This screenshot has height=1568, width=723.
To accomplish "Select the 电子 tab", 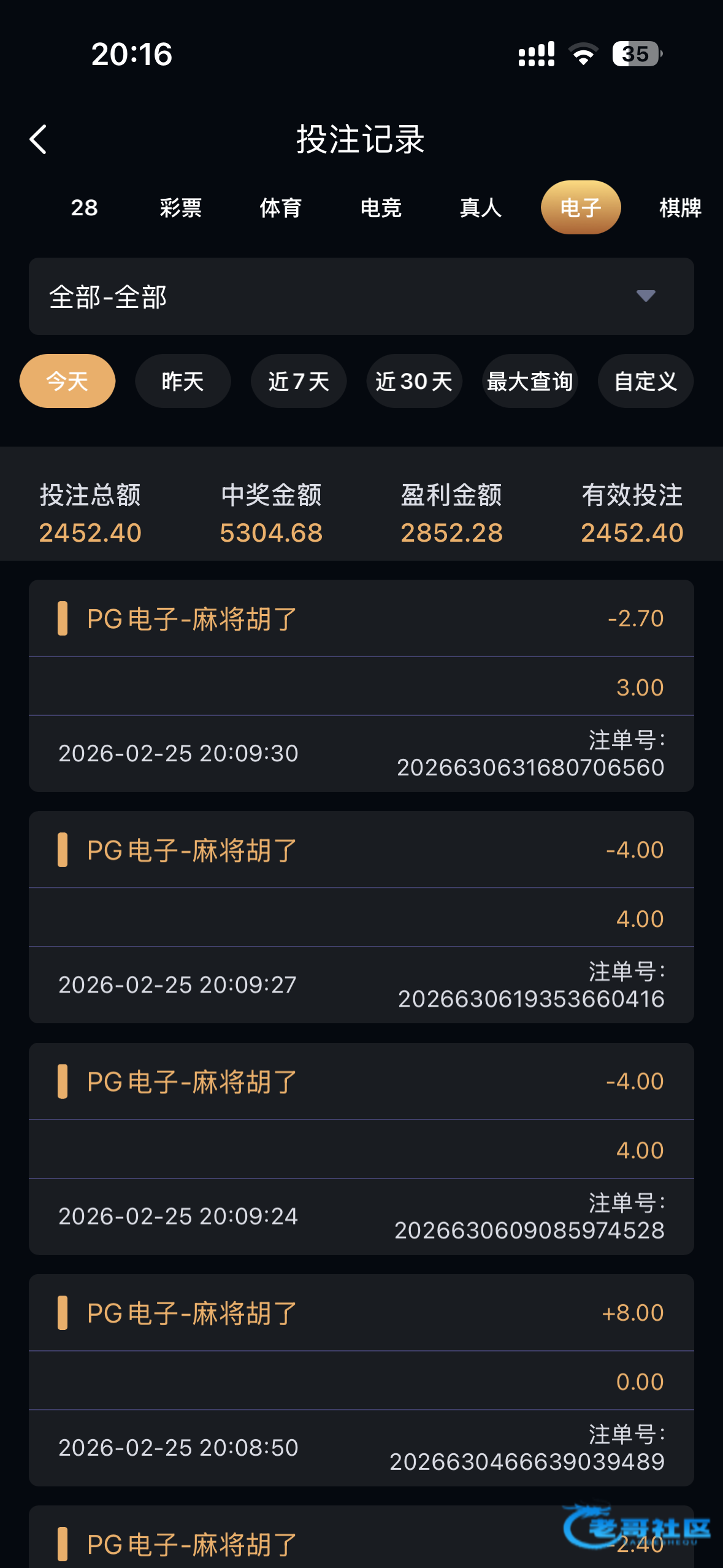I will pyautogui.click(x=580, y=208).
